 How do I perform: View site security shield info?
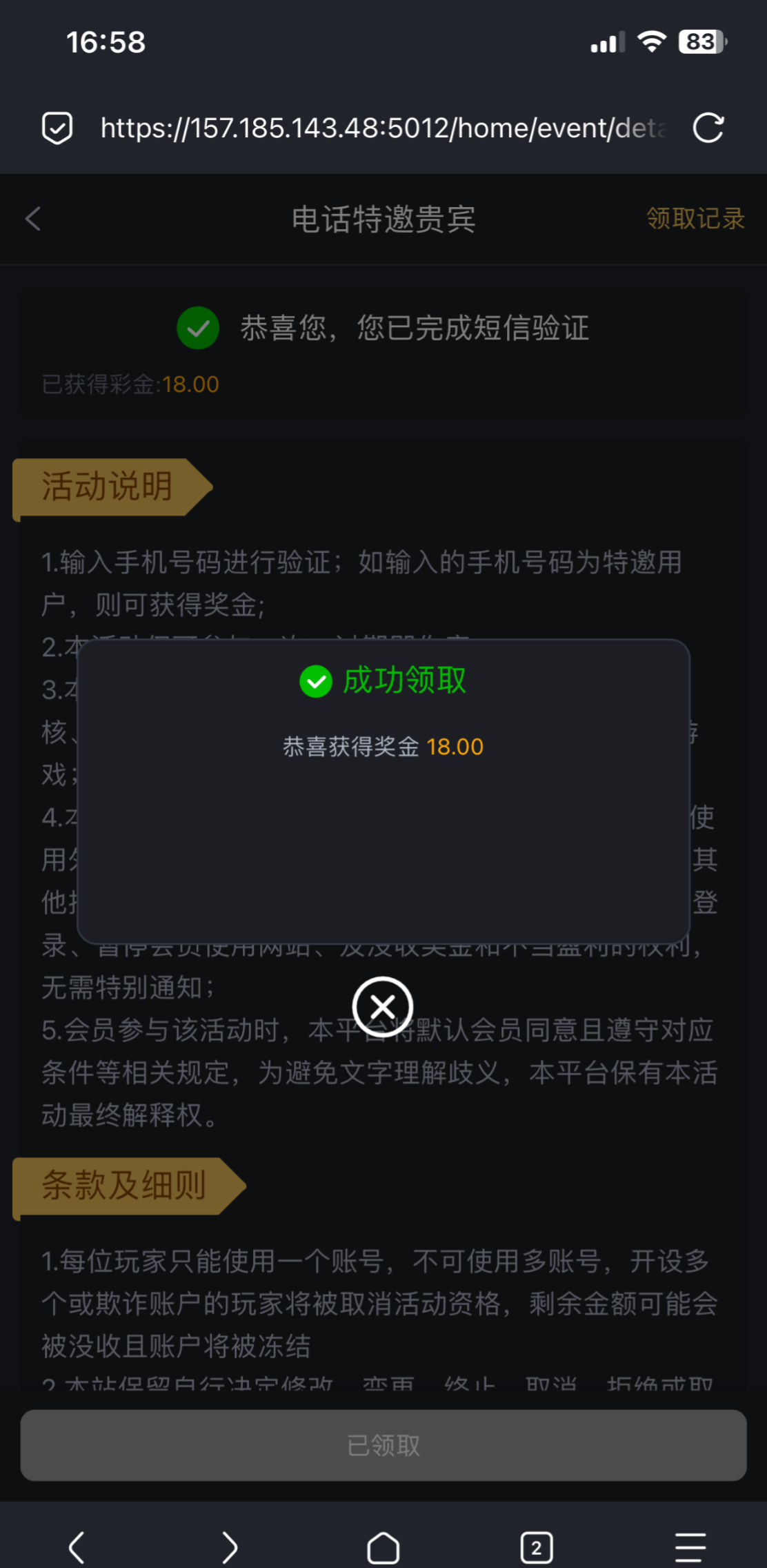tap(57, 128)
